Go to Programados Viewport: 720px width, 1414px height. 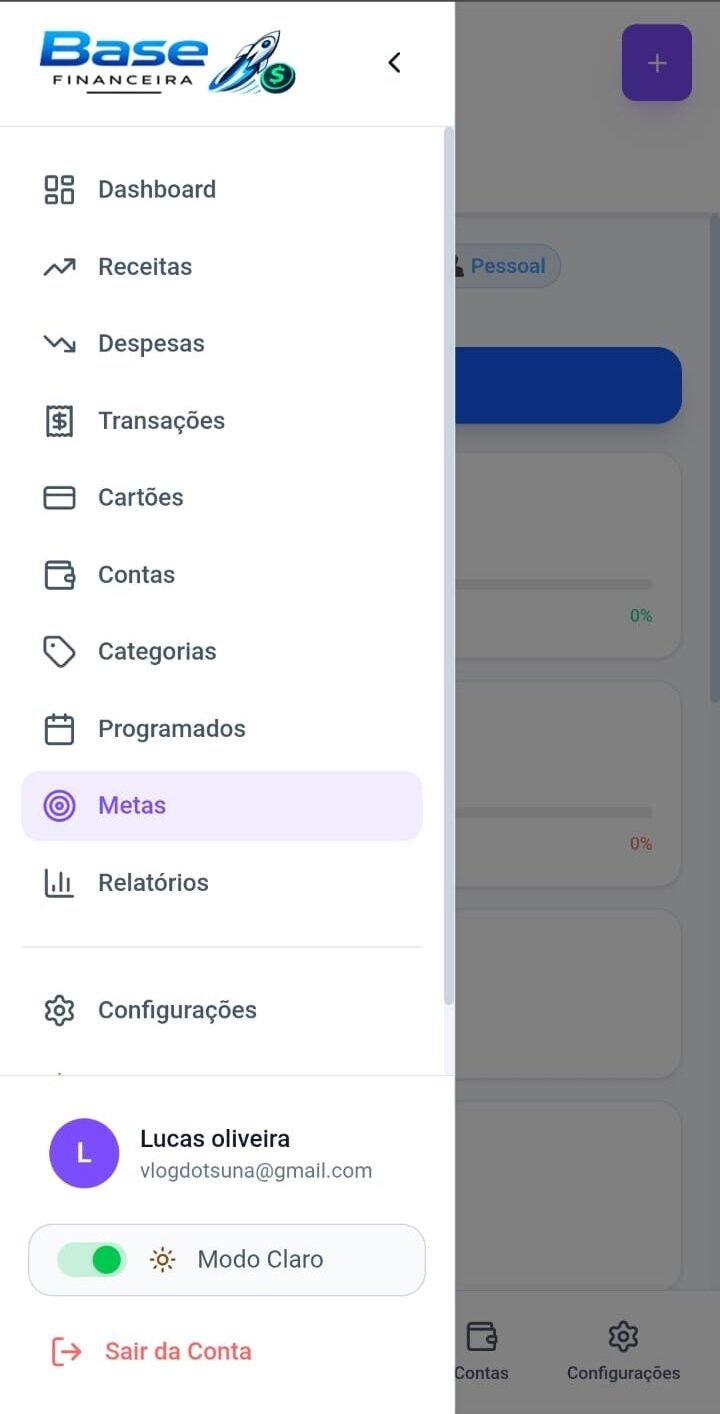[x=171, y=729]
